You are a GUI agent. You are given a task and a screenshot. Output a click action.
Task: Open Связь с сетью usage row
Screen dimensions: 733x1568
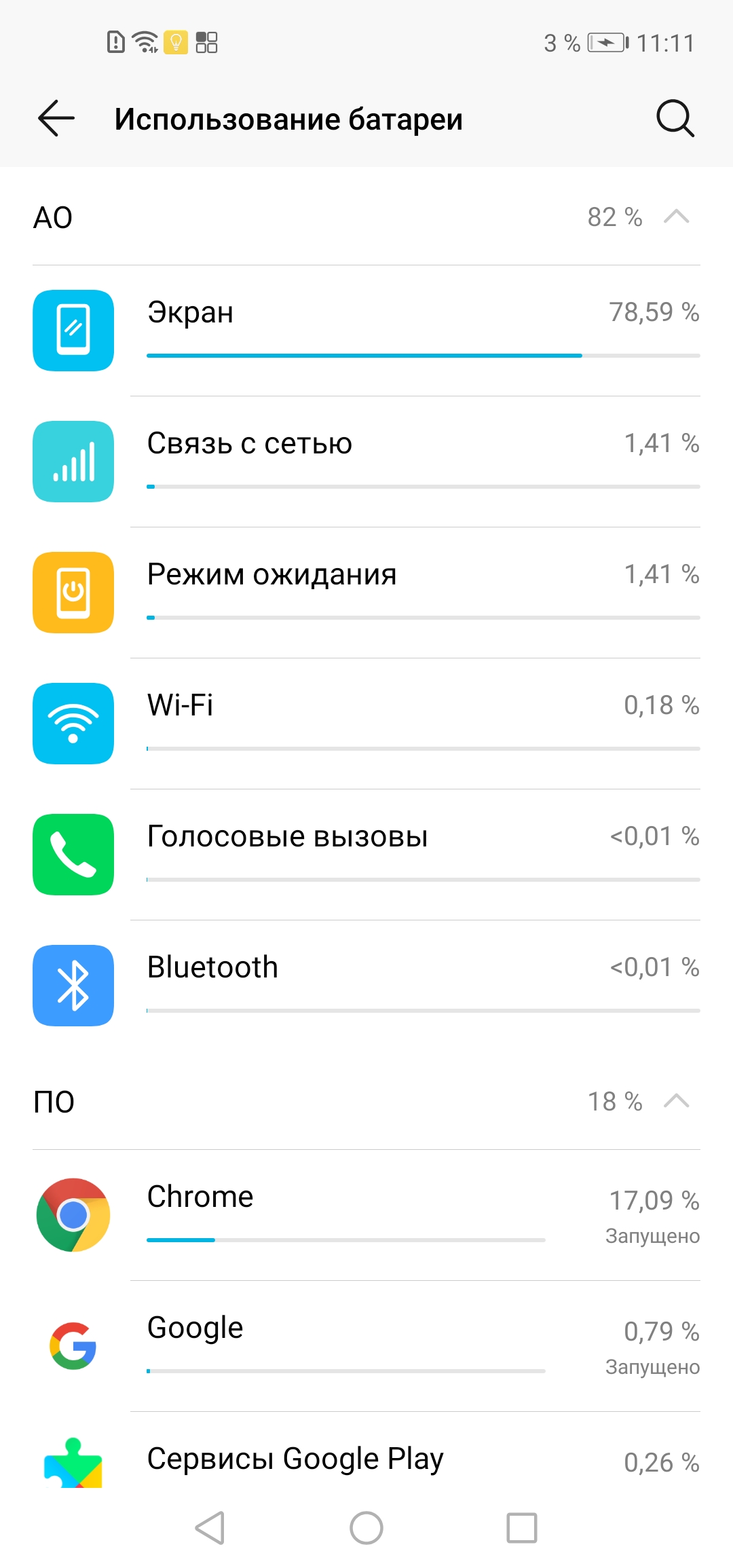(366, 462)
